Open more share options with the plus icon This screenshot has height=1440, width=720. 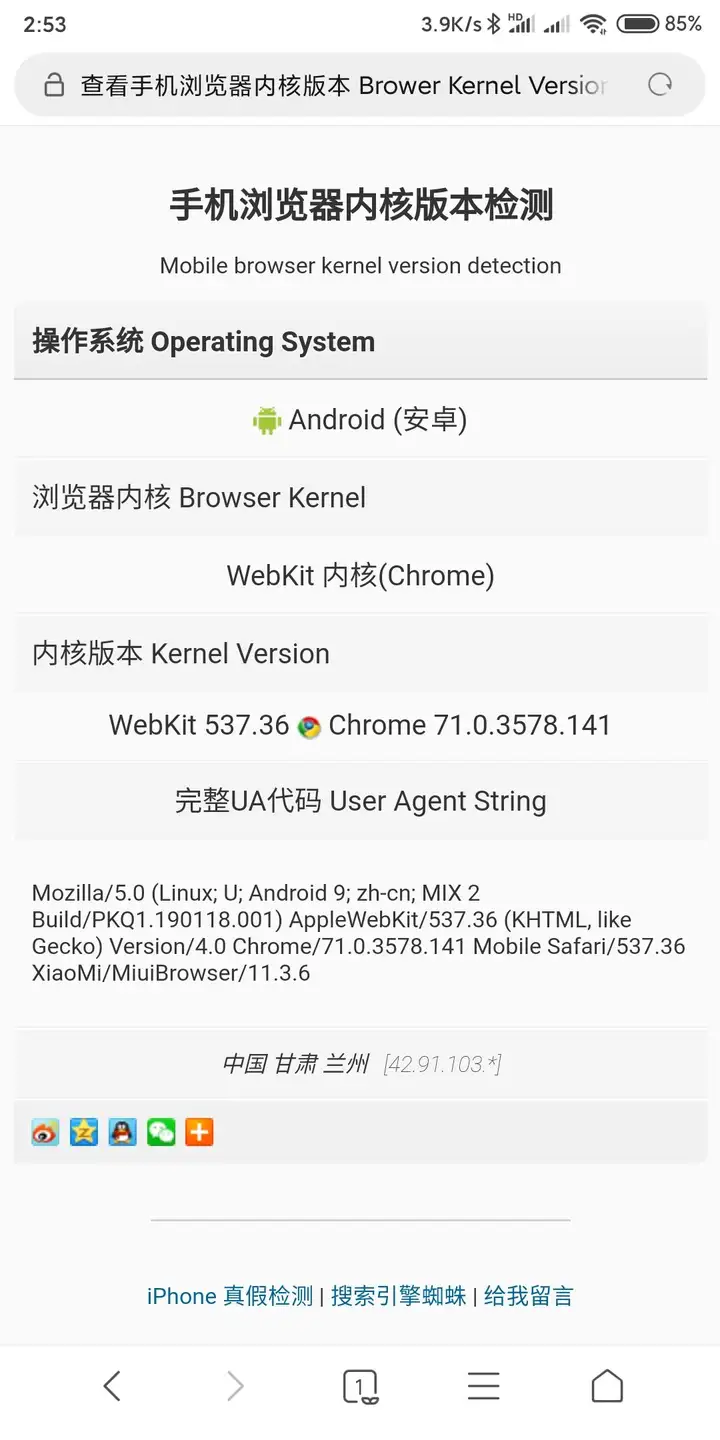(x=199, y=1132)
